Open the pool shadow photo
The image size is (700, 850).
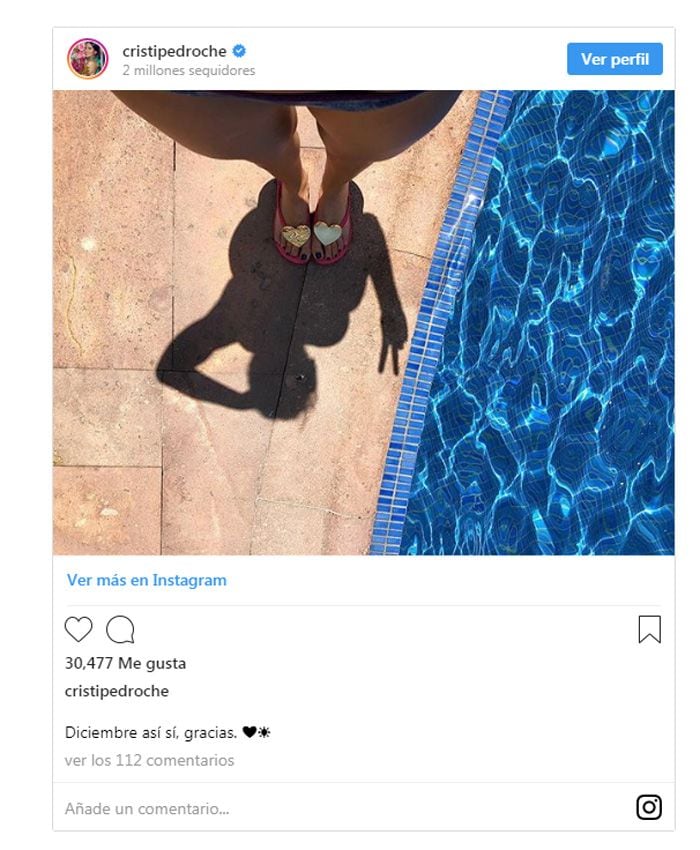pos(363,322)
